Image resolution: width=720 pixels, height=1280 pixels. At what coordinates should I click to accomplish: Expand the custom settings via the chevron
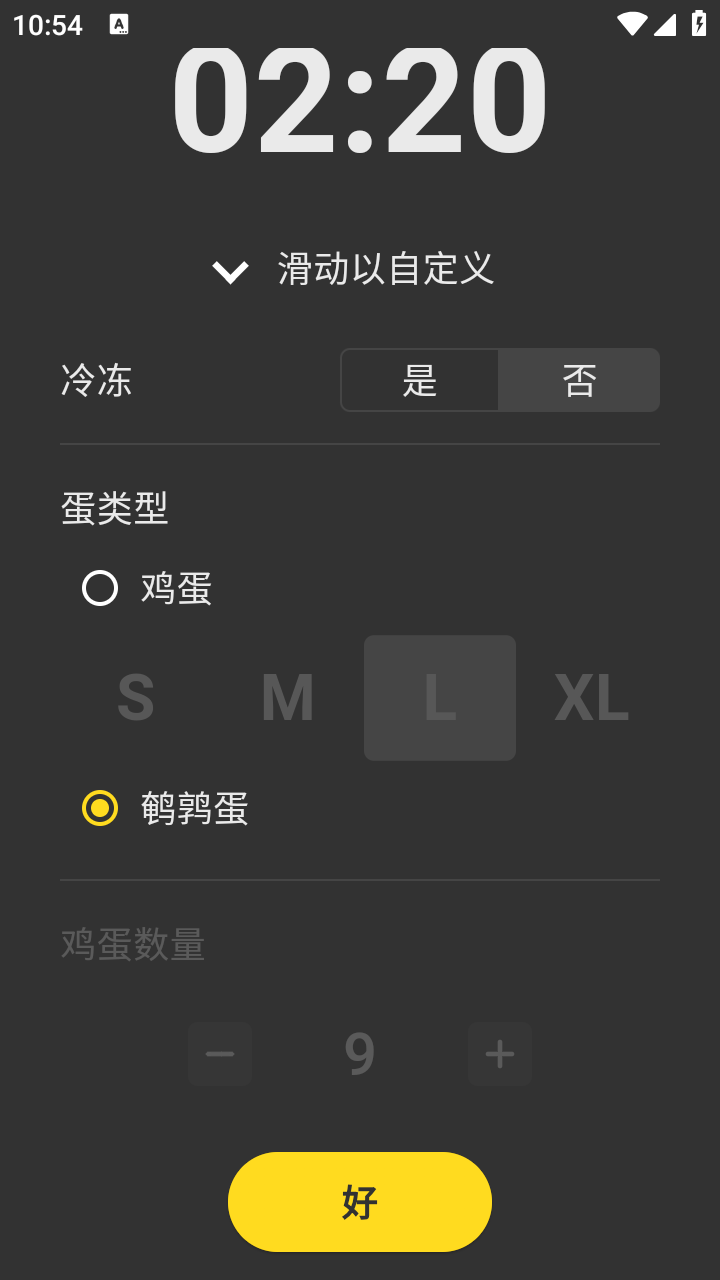[x=229, y=270]
